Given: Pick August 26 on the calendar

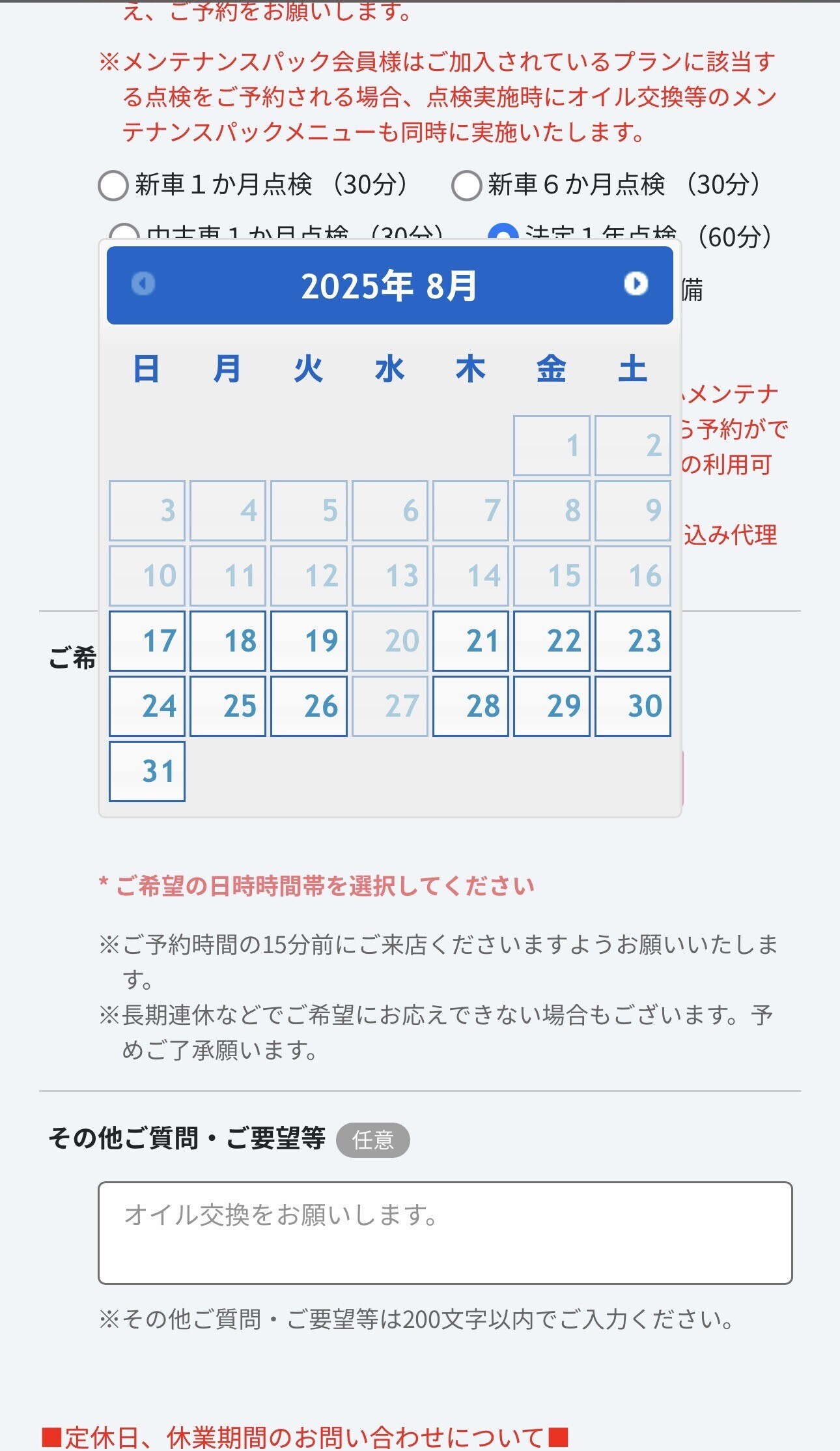Looking at the screenshot, I should [309, 706].
